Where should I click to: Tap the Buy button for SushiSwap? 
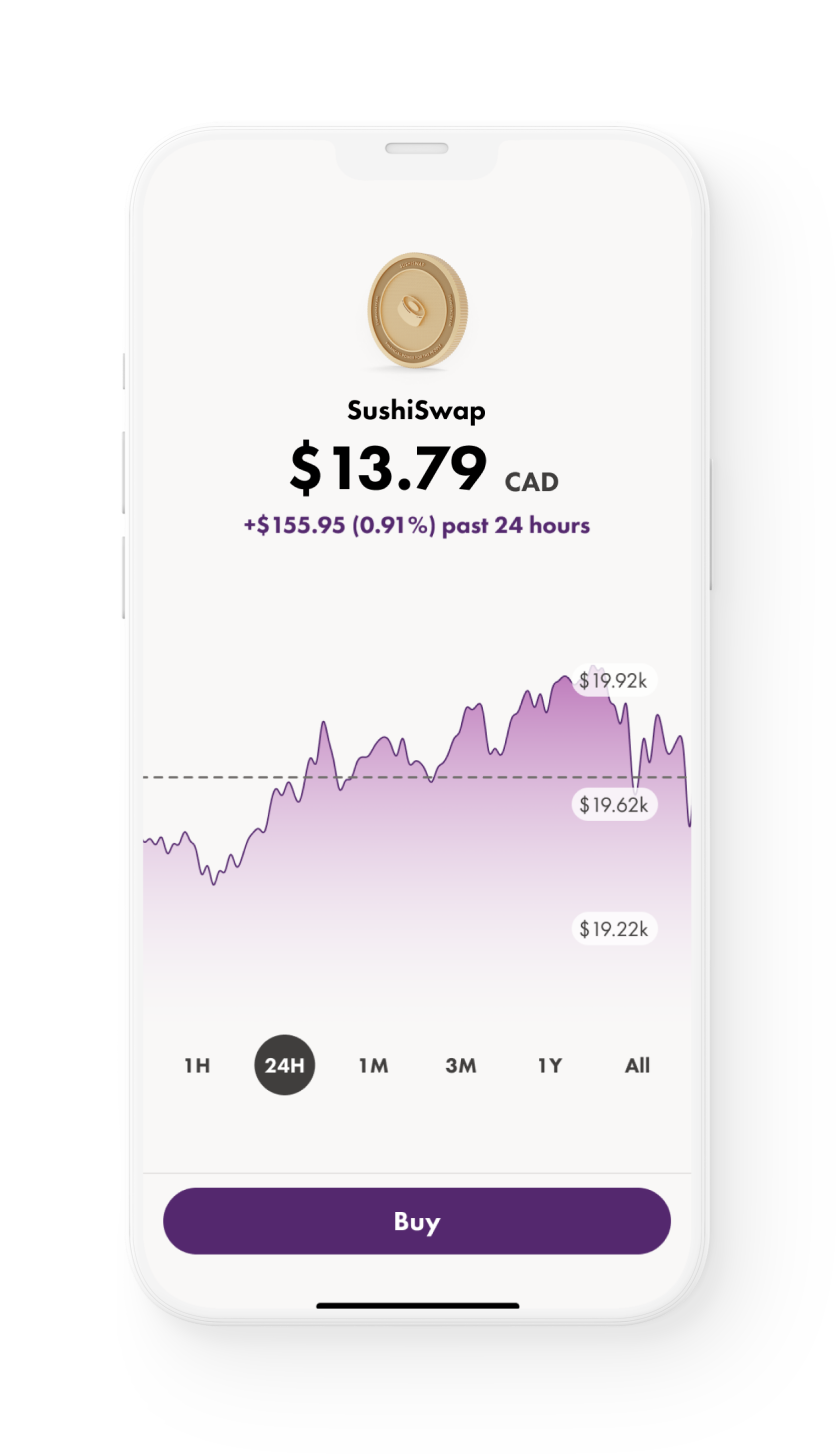coord(417,1221)
